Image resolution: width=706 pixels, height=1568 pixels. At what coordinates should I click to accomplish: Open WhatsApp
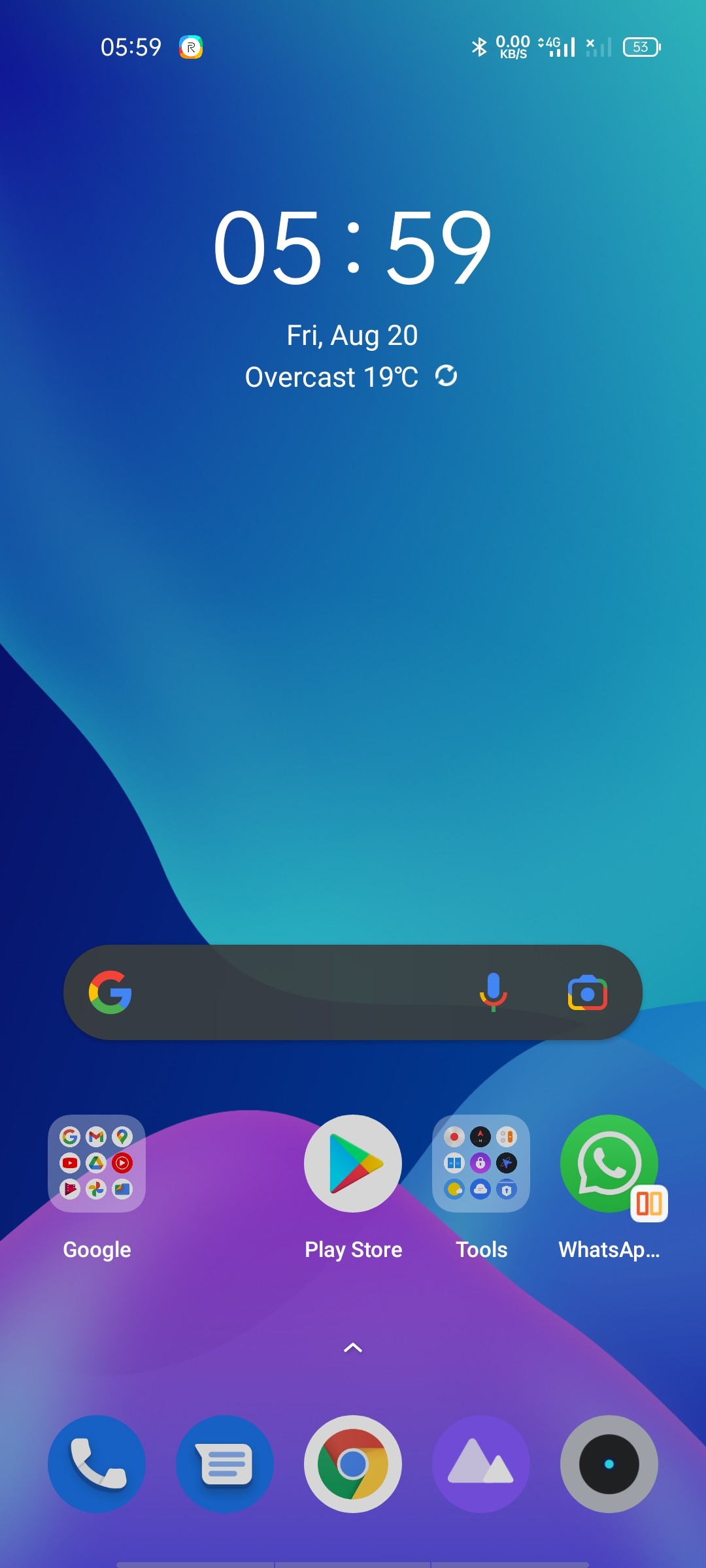609,1164
